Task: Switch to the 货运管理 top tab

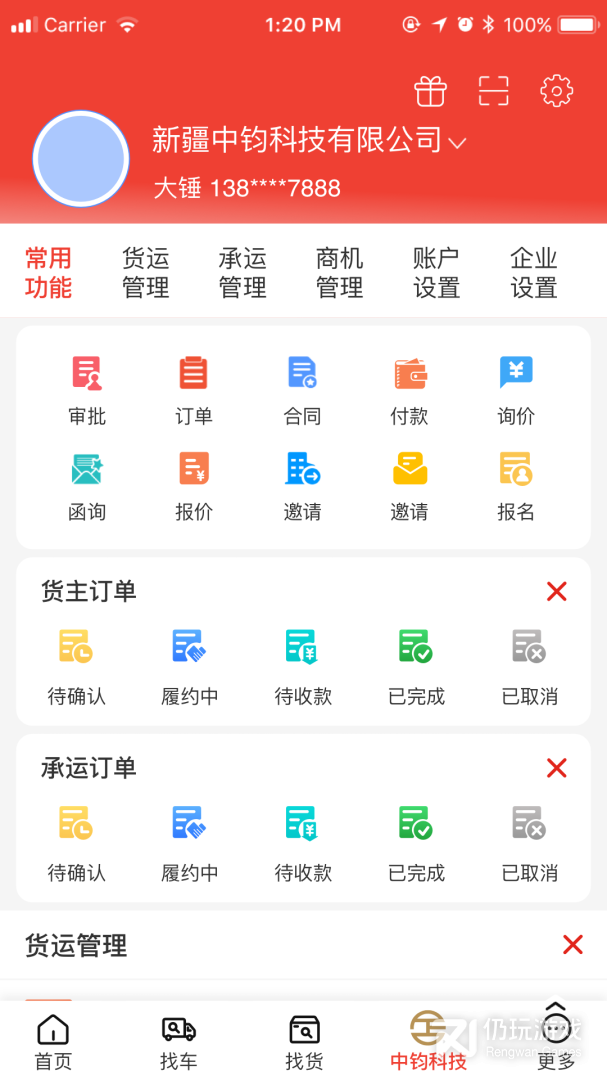Action: (145, 272)
